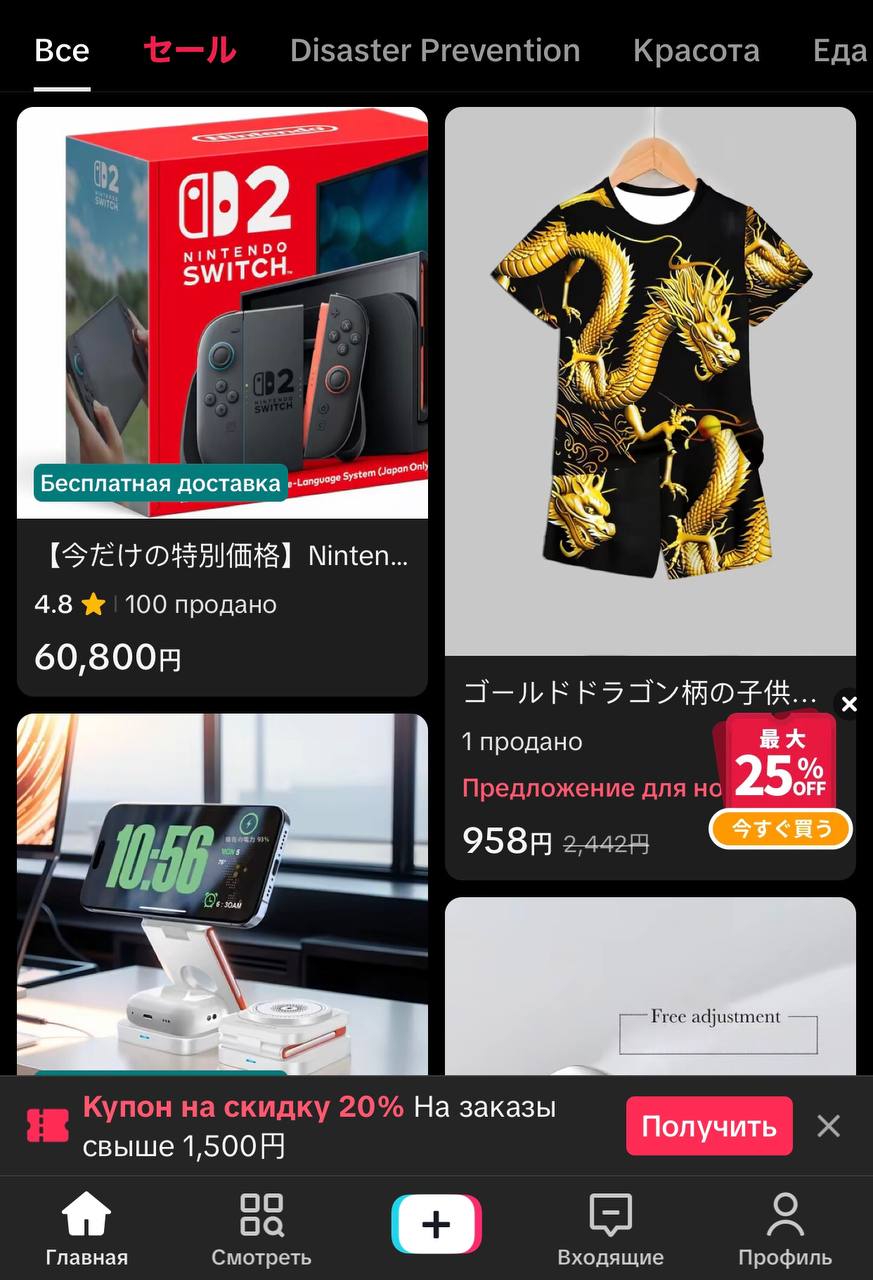
Task: Open the セール tab
Action: coord(189,50)
